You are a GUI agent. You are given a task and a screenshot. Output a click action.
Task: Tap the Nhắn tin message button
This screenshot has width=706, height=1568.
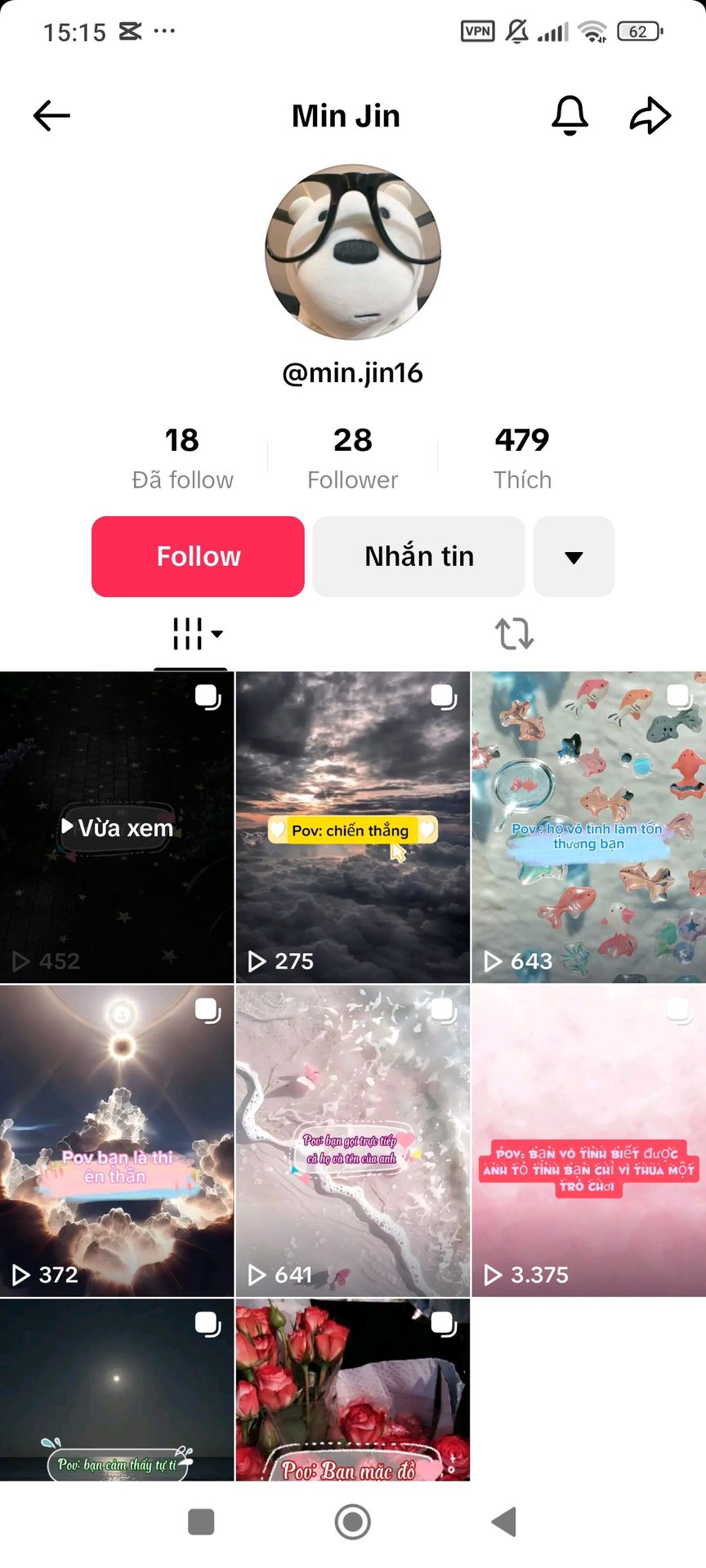pos(419,556)
